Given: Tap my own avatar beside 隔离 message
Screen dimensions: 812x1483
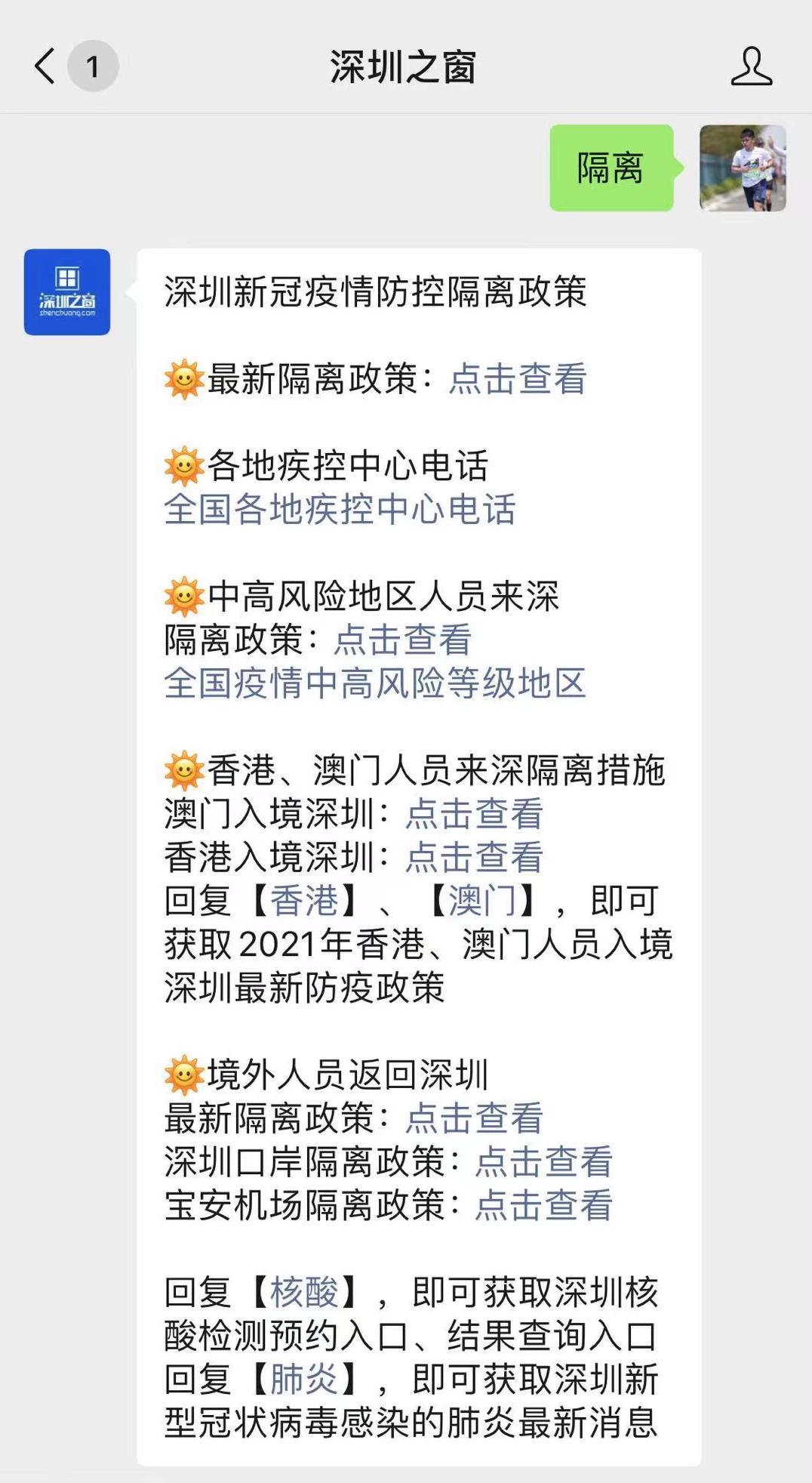Looking at the screenshot, I should pos(743,168).
